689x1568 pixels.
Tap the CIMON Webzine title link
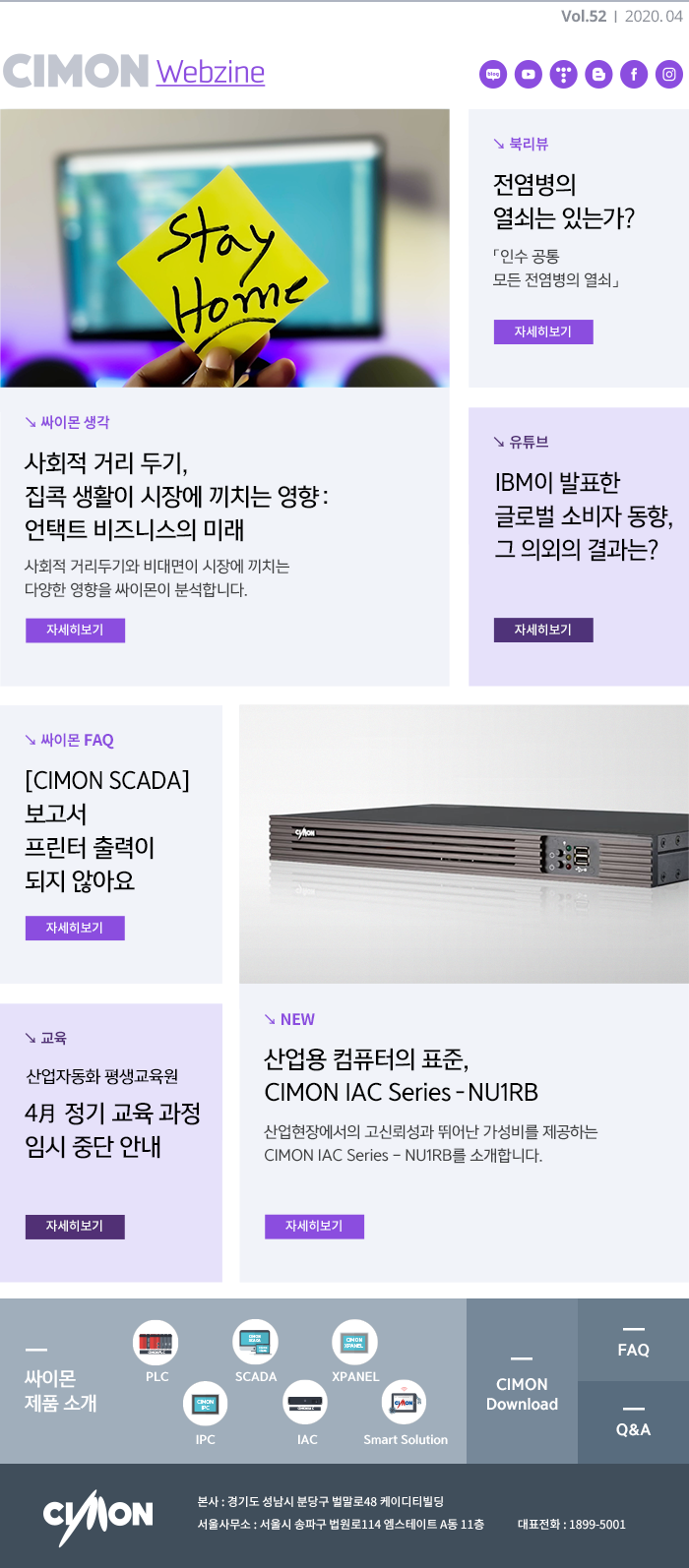210,72
